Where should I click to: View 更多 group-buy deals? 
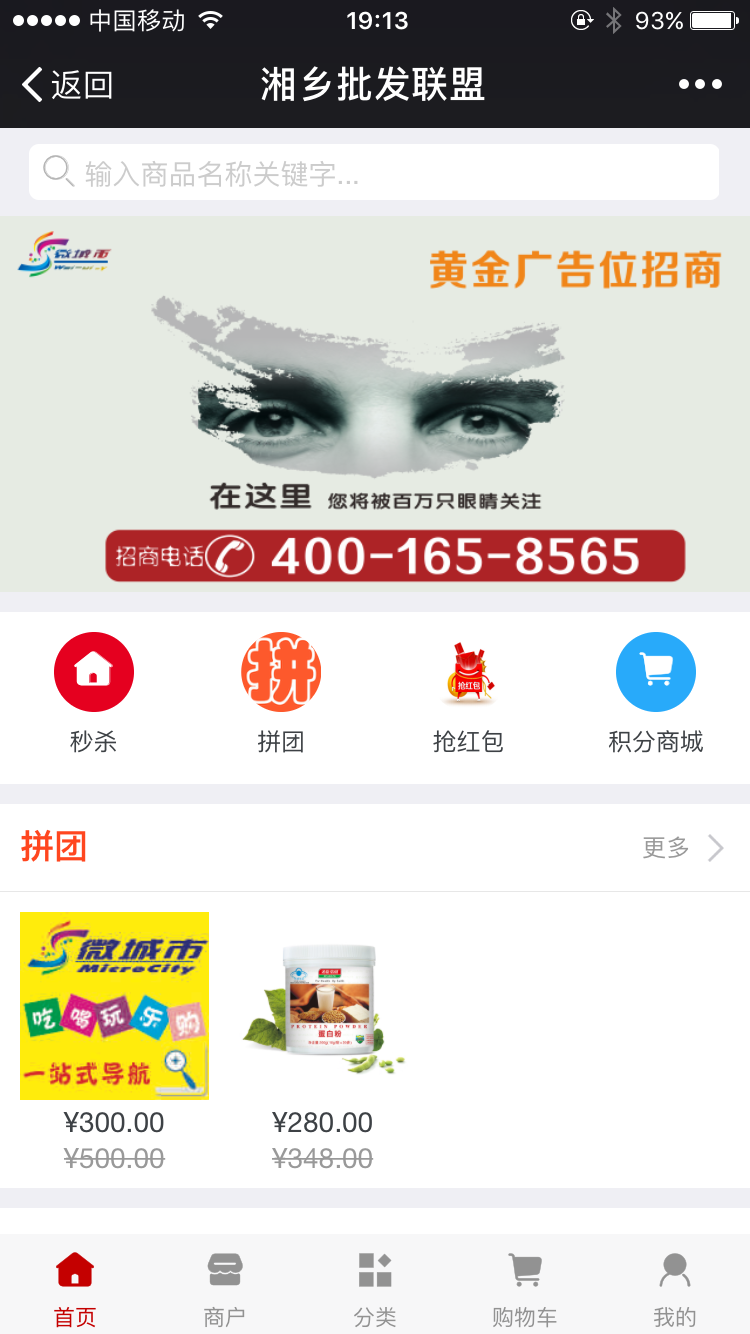click(x=682, y=848)
